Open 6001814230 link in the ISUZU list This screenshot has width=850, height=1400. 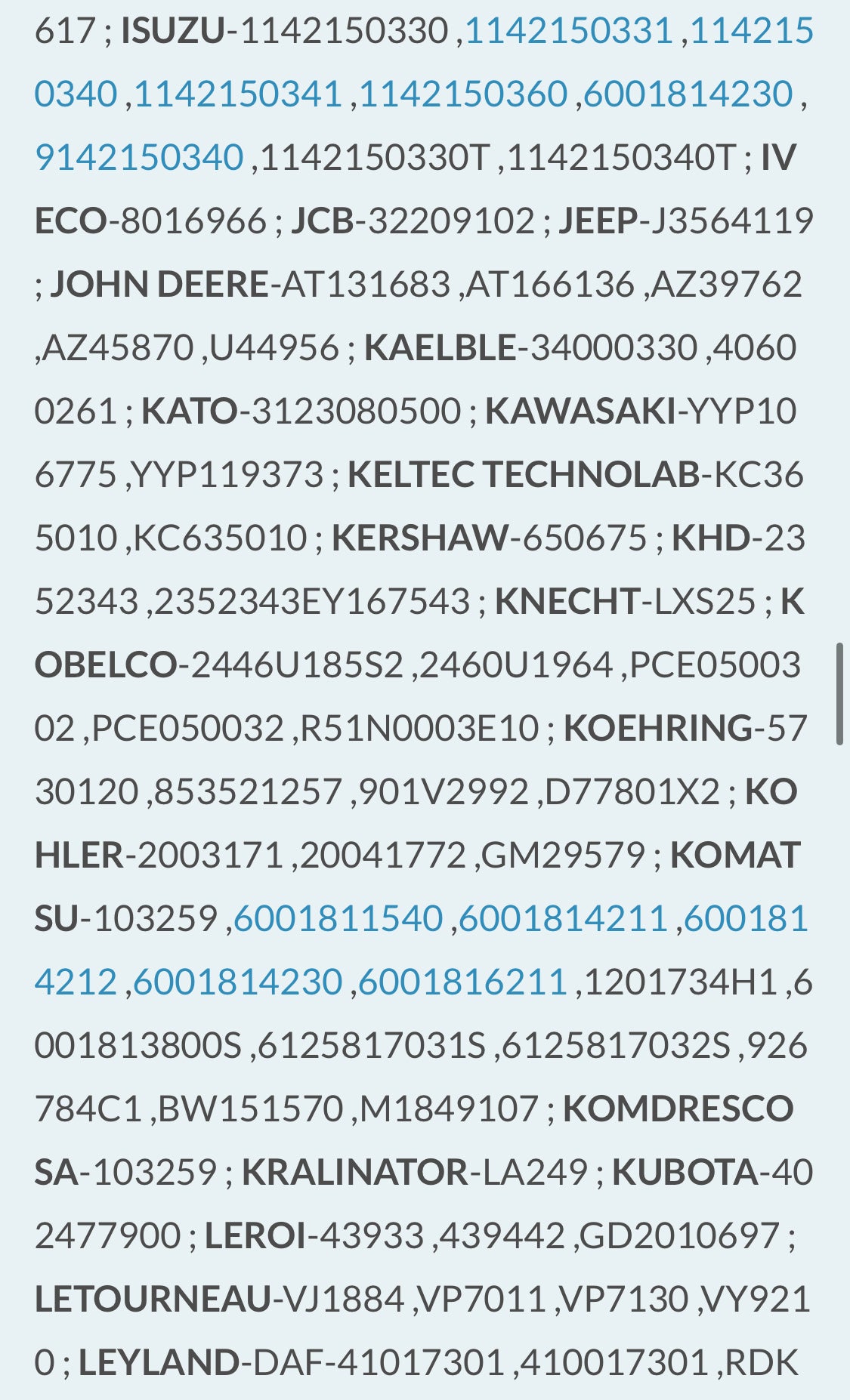(x=688, y=95)
